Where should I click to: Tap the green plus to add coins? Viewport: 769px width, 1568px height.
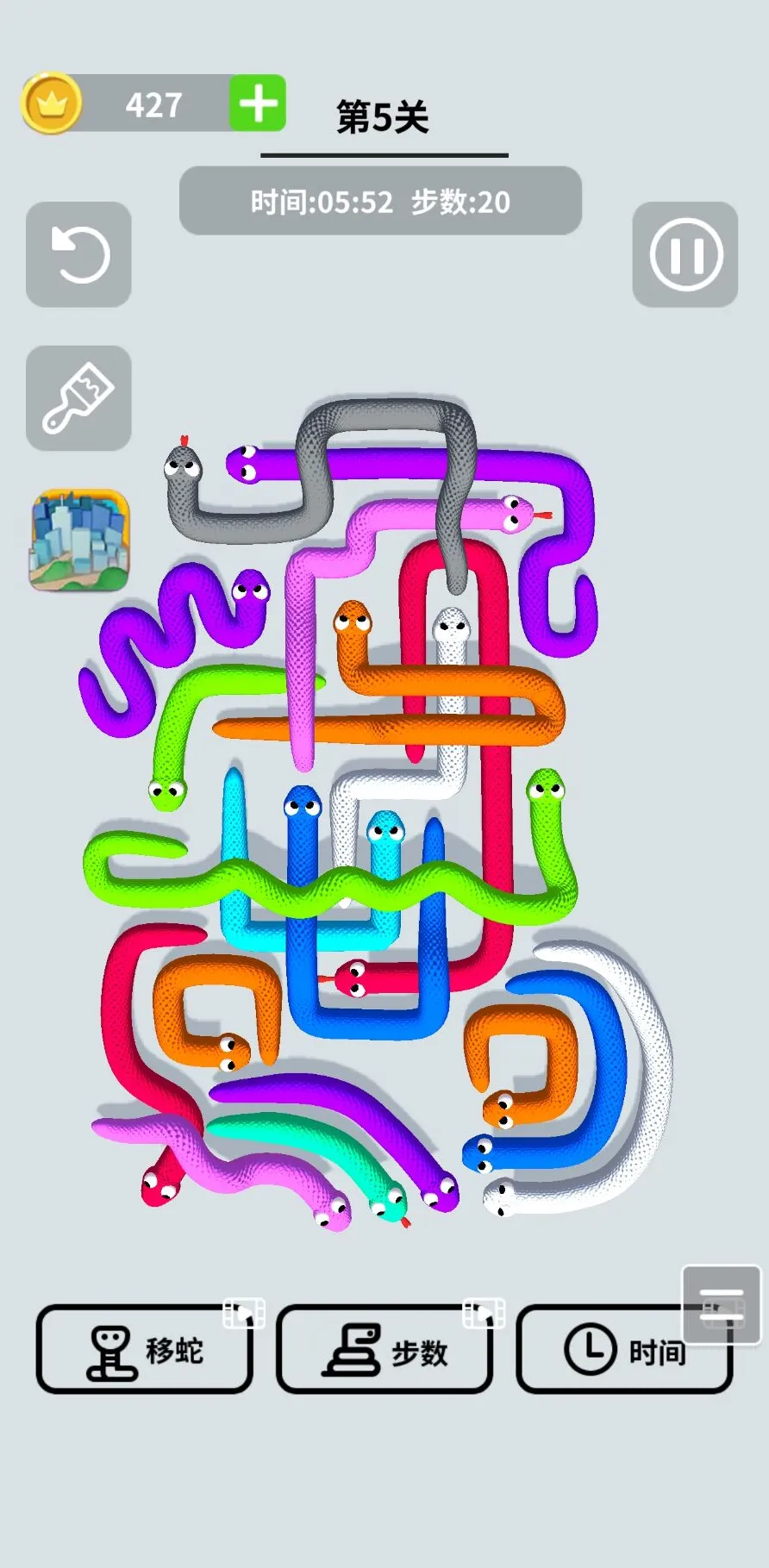tap(257, 103)
